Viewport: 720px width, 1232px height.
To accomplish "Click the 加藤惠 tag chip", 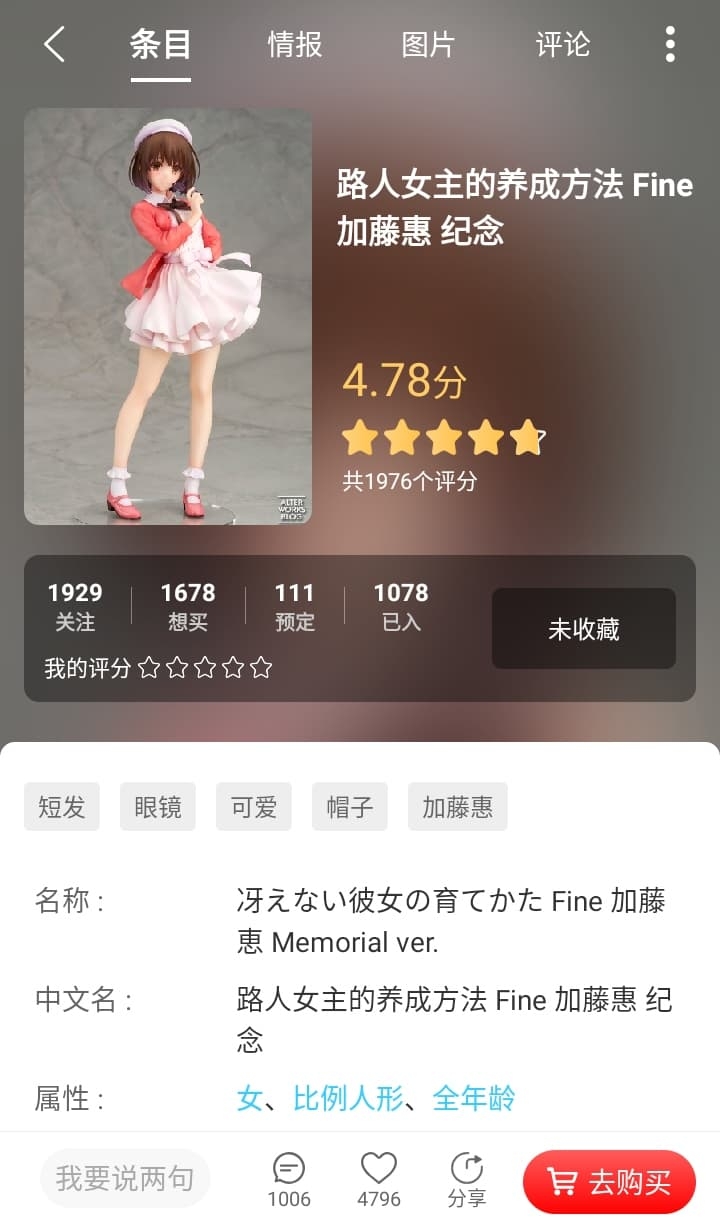I will 457,806.
